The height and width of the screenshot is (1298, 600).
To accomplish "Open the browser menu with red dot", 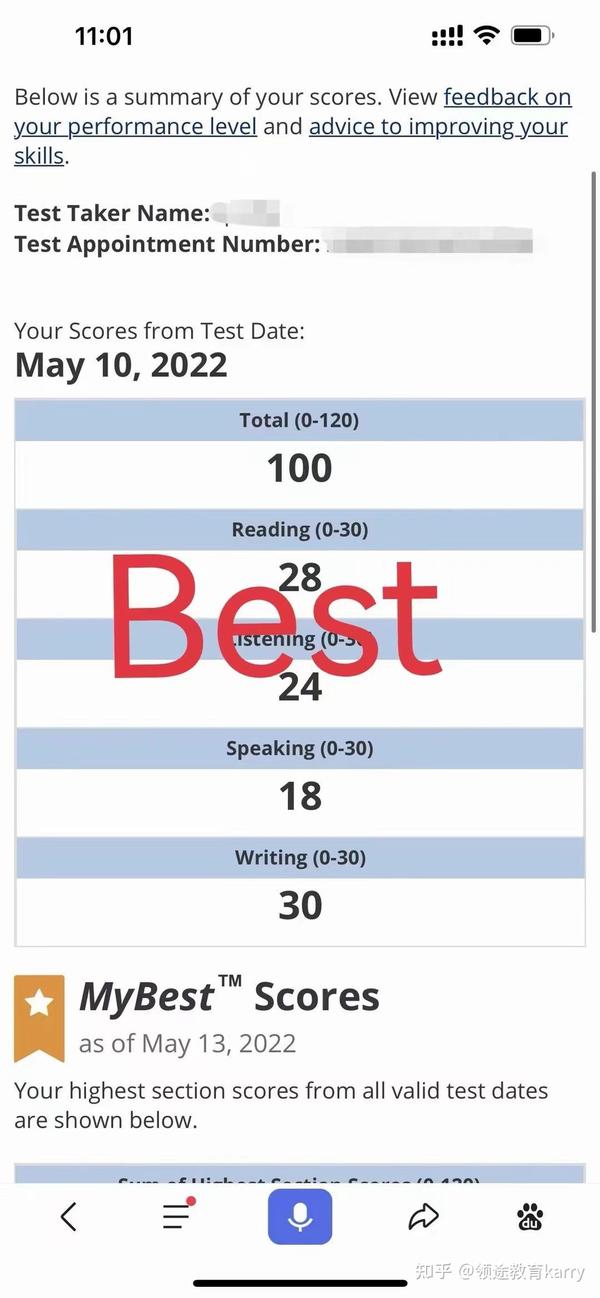I will pyautogui.click(x=178, y=1214).
